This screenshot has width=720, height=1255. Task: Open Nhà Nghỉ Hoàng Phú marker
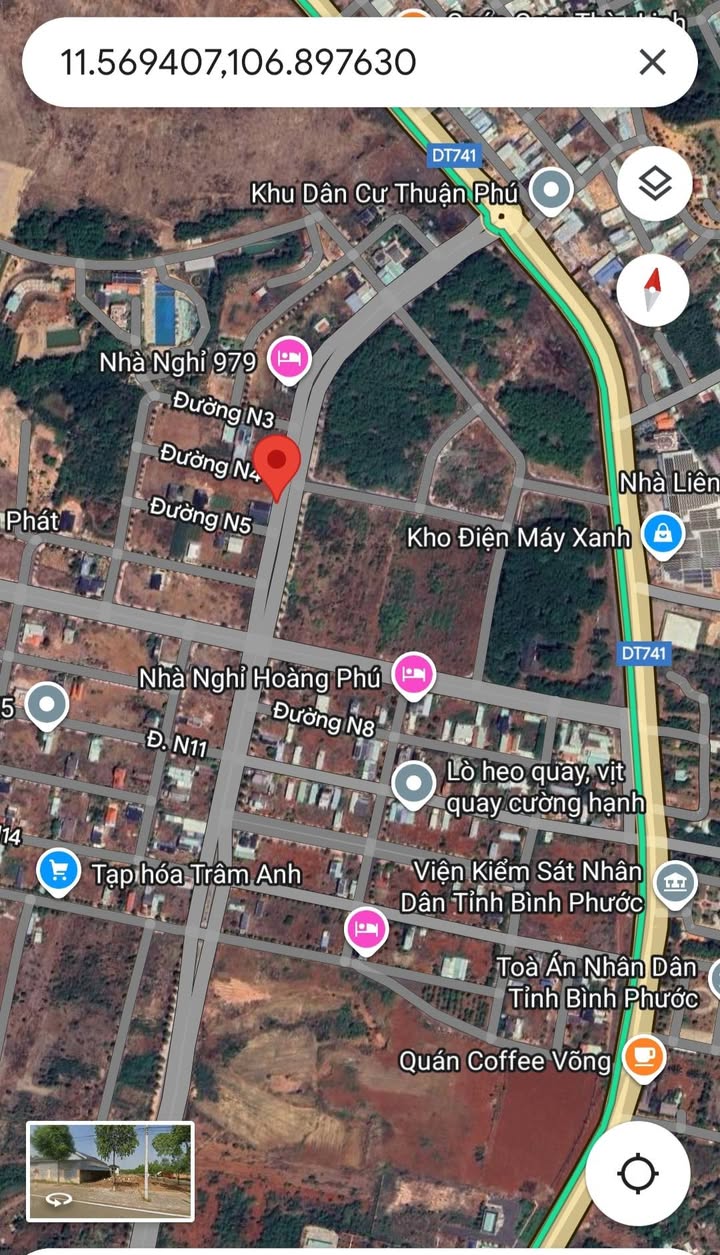coord(412,674)
